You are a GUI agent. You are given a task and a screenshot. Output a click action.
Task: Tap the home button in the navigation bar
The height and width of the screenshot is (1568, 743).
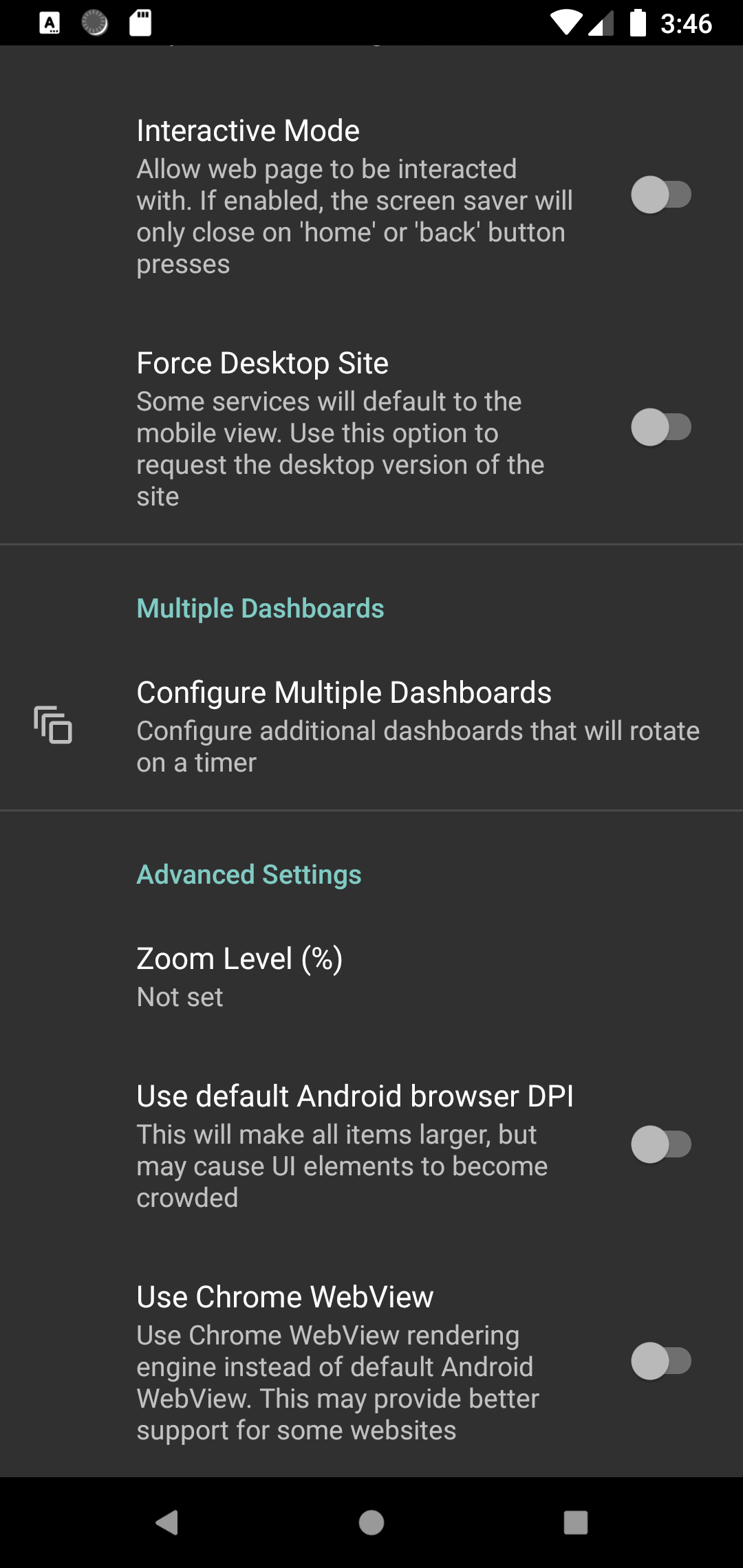[x=371, y=1523]
